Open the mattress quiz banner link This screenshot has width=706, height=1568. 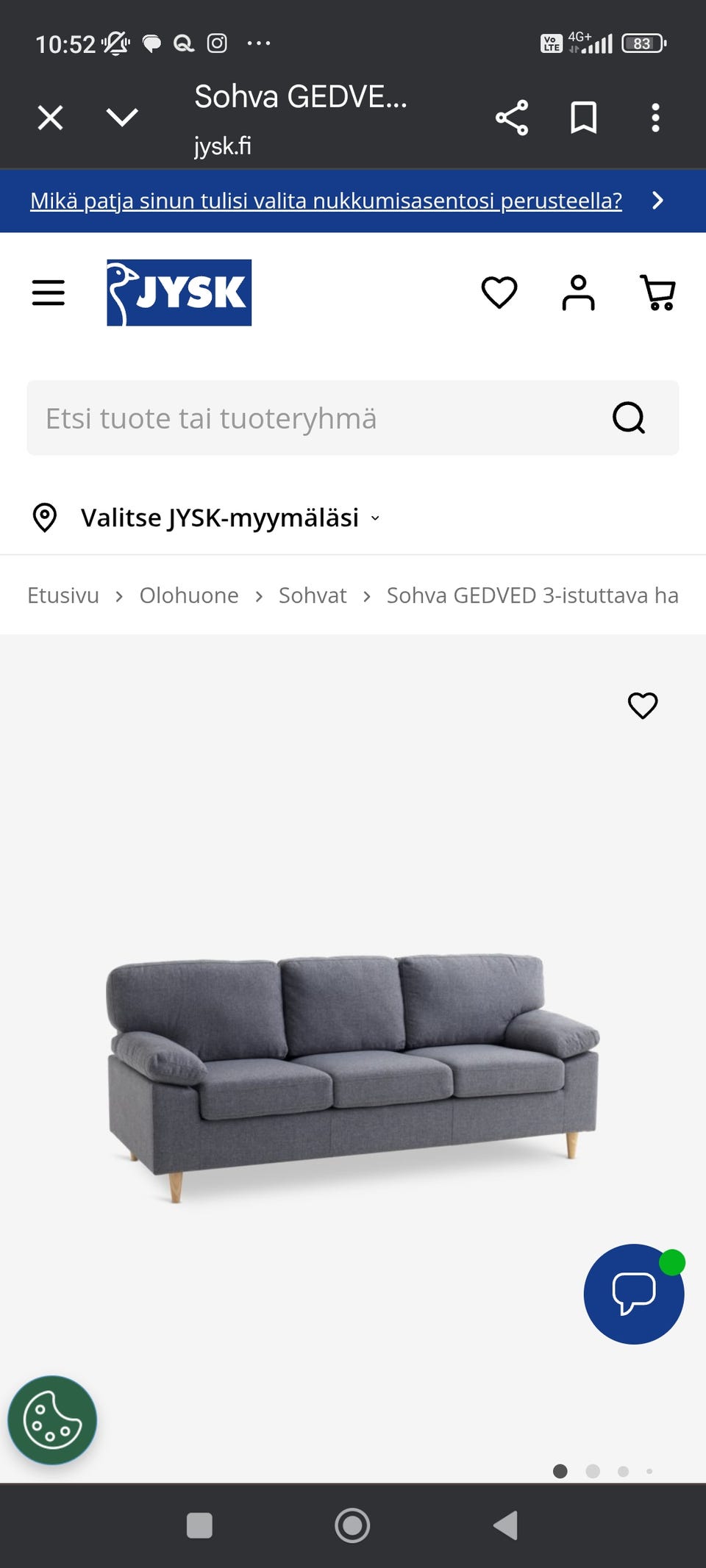pyautogui.click(x=326, y=200)
